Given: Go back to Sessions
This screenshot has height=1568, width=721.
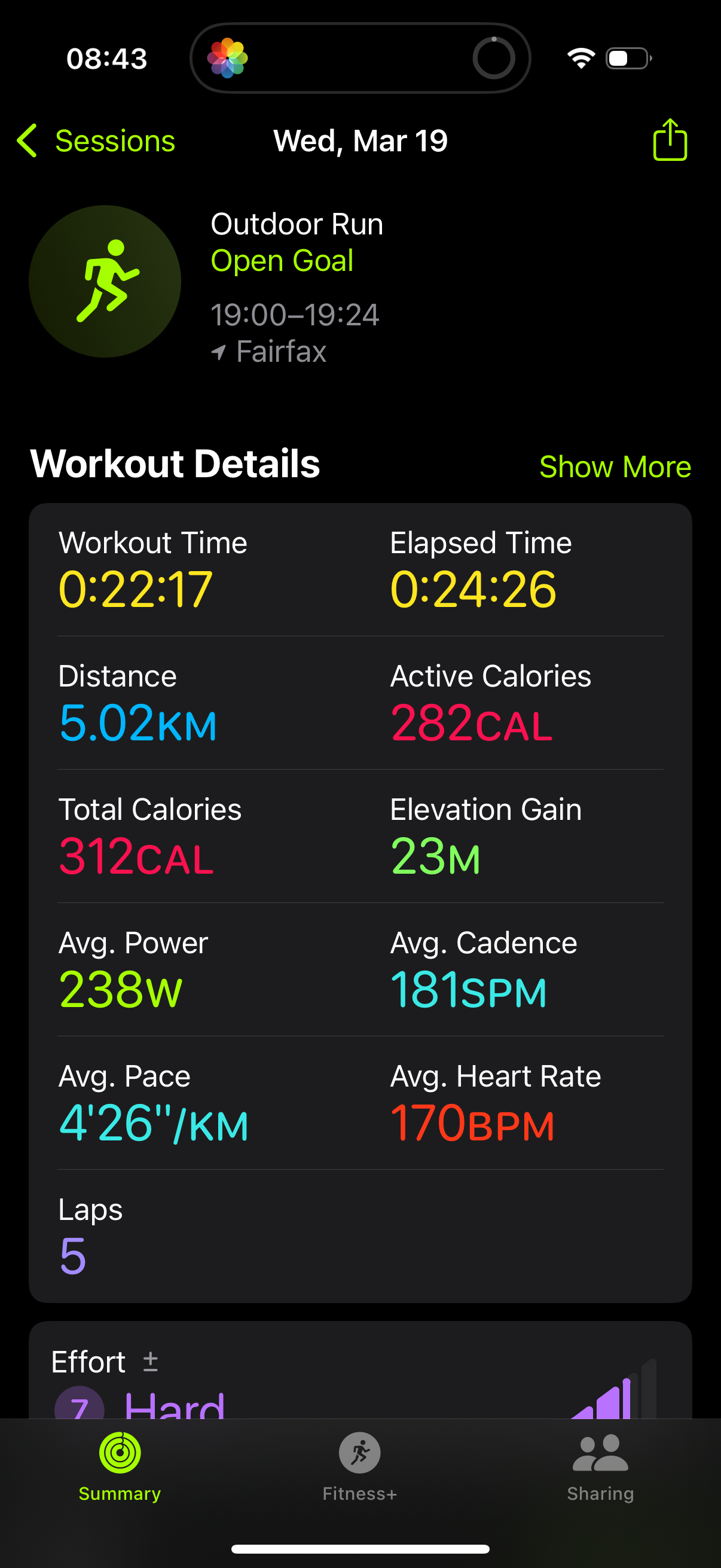Looking at the screenshot, I should [x=96, y=141].
